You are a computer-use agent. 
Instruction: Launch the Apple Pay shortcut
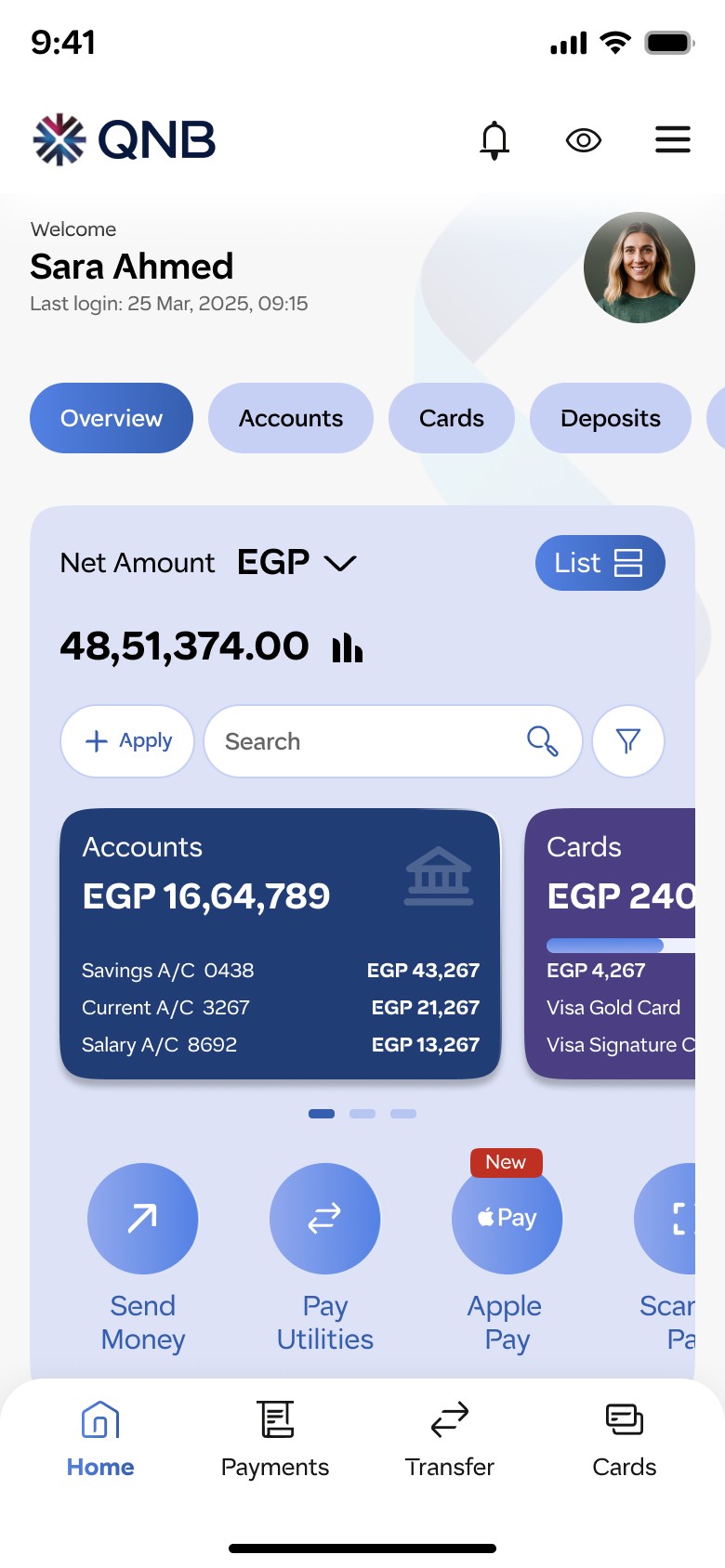(x=507, y=1218)
